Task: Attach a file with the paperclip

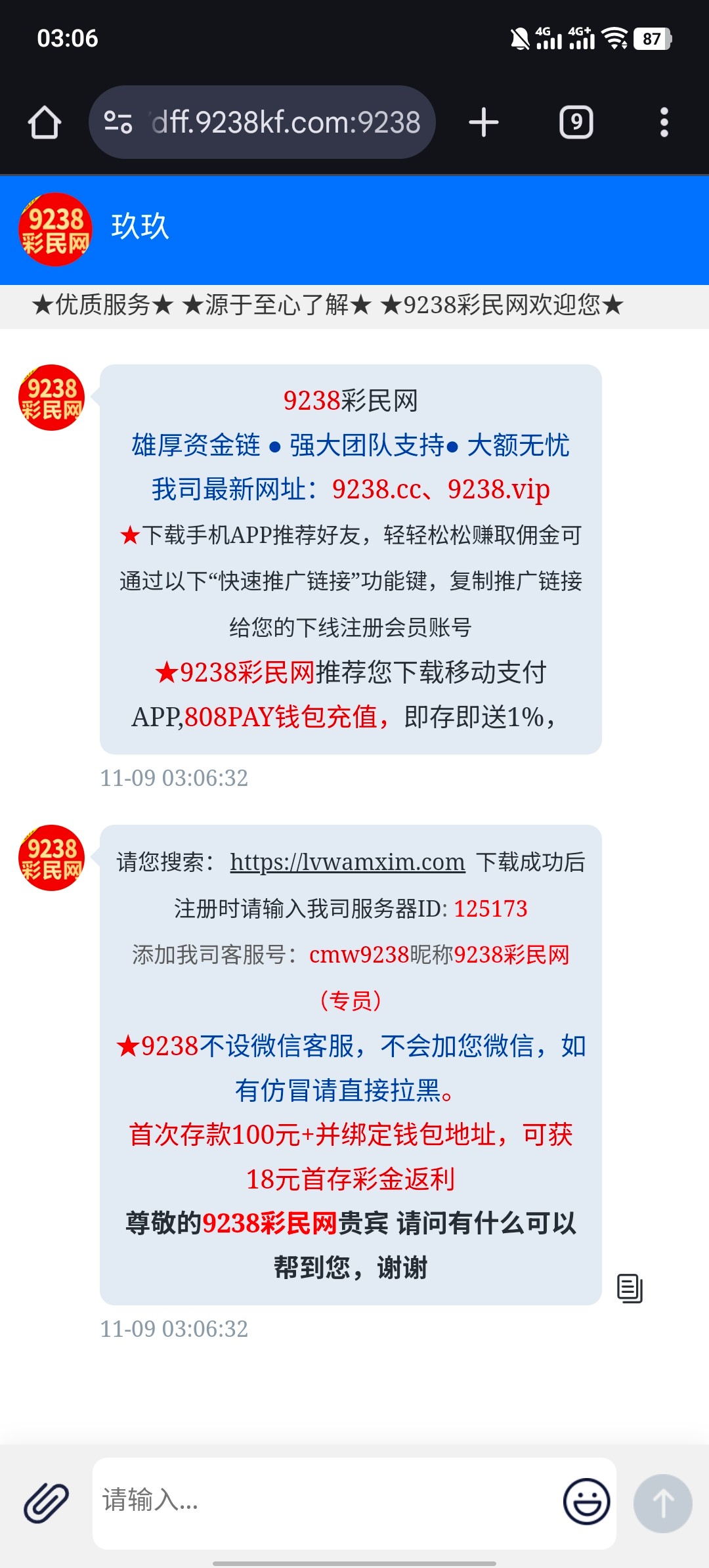Action: click(x=46, y=1502)
